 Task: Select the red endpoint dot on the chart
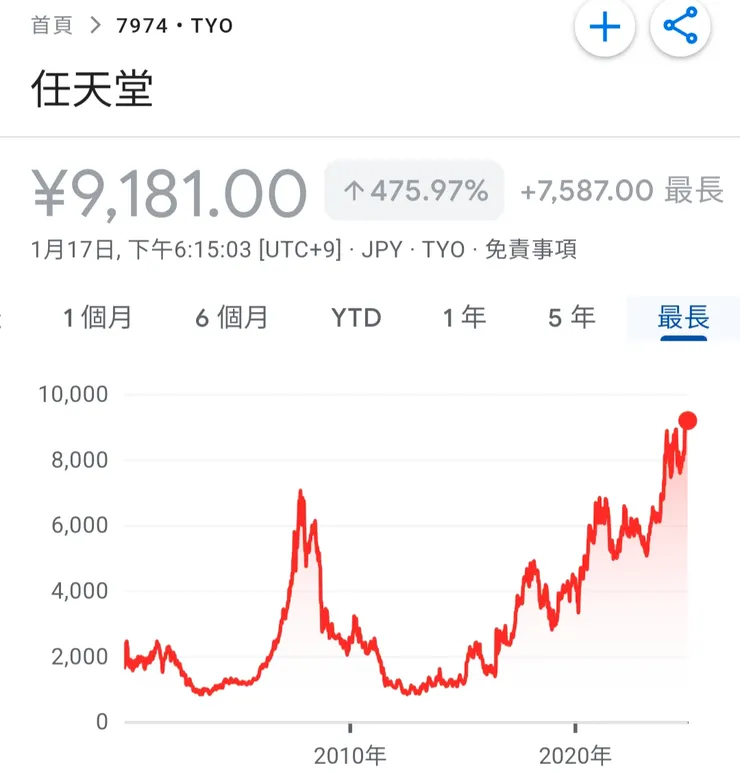pyautogui.click(x=688, y=420)
